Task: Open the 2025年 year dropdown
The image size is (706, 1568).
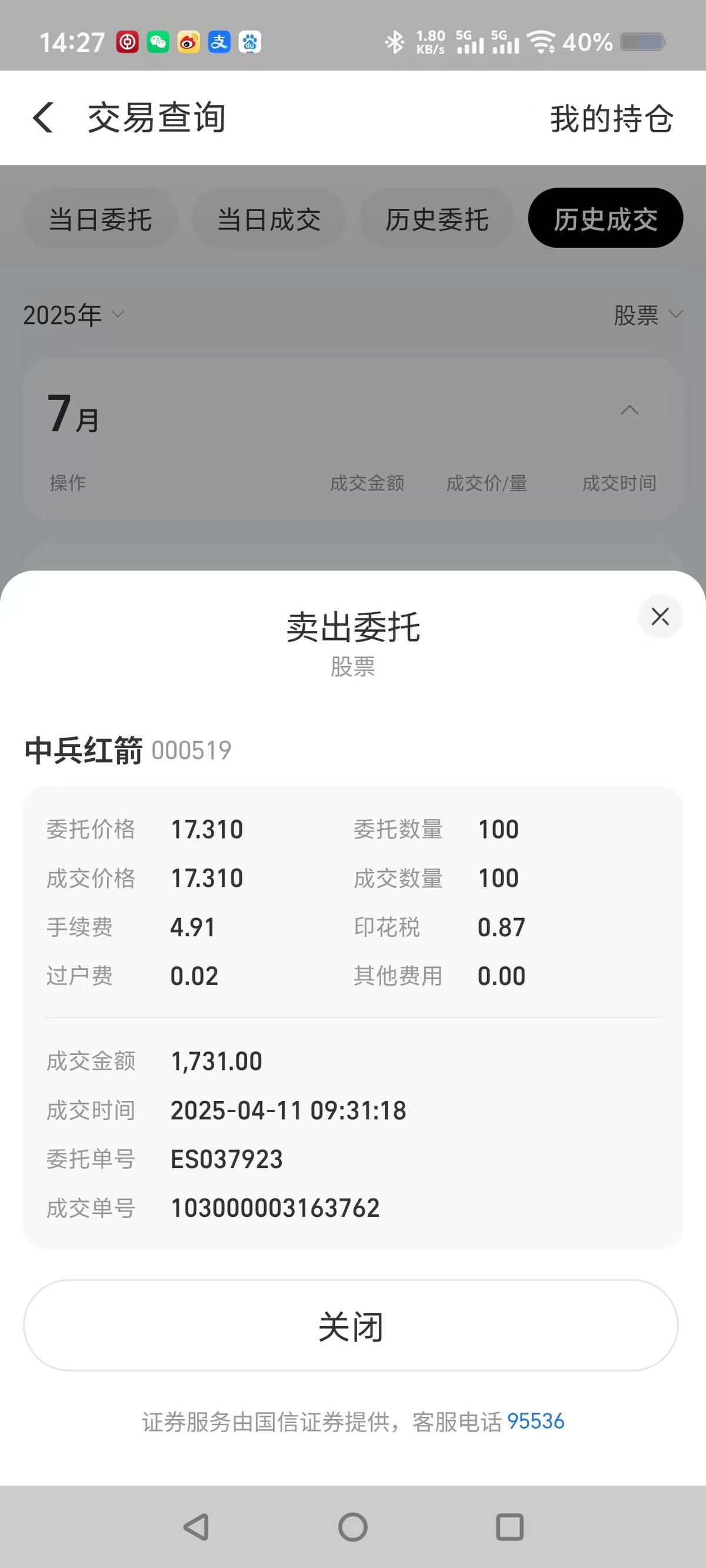Action: point(73,315)
